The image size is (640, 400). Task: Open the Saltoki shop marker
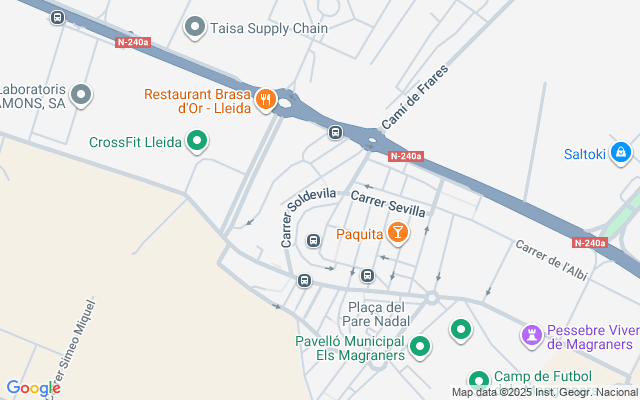[621, 152]
